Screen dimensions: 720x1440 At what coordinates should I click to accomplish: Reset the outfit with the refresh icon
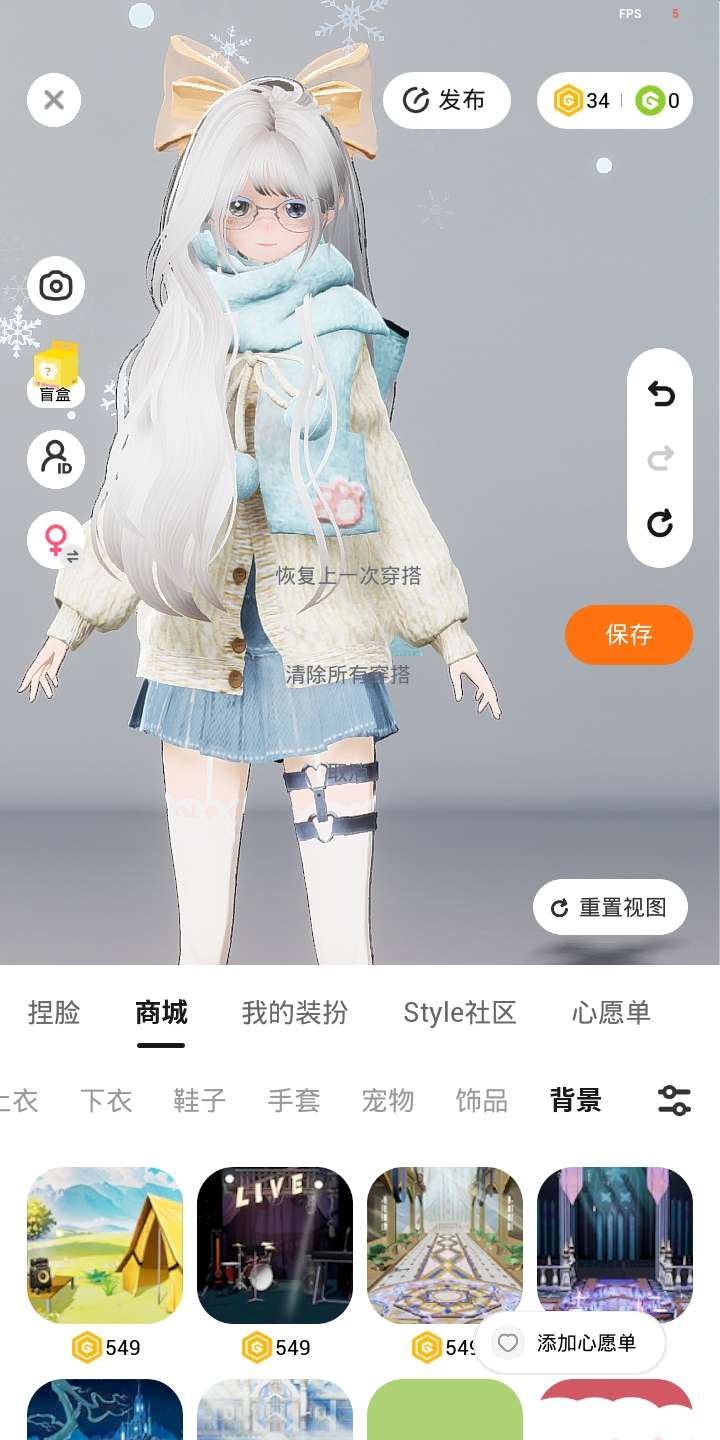[660, 523]
